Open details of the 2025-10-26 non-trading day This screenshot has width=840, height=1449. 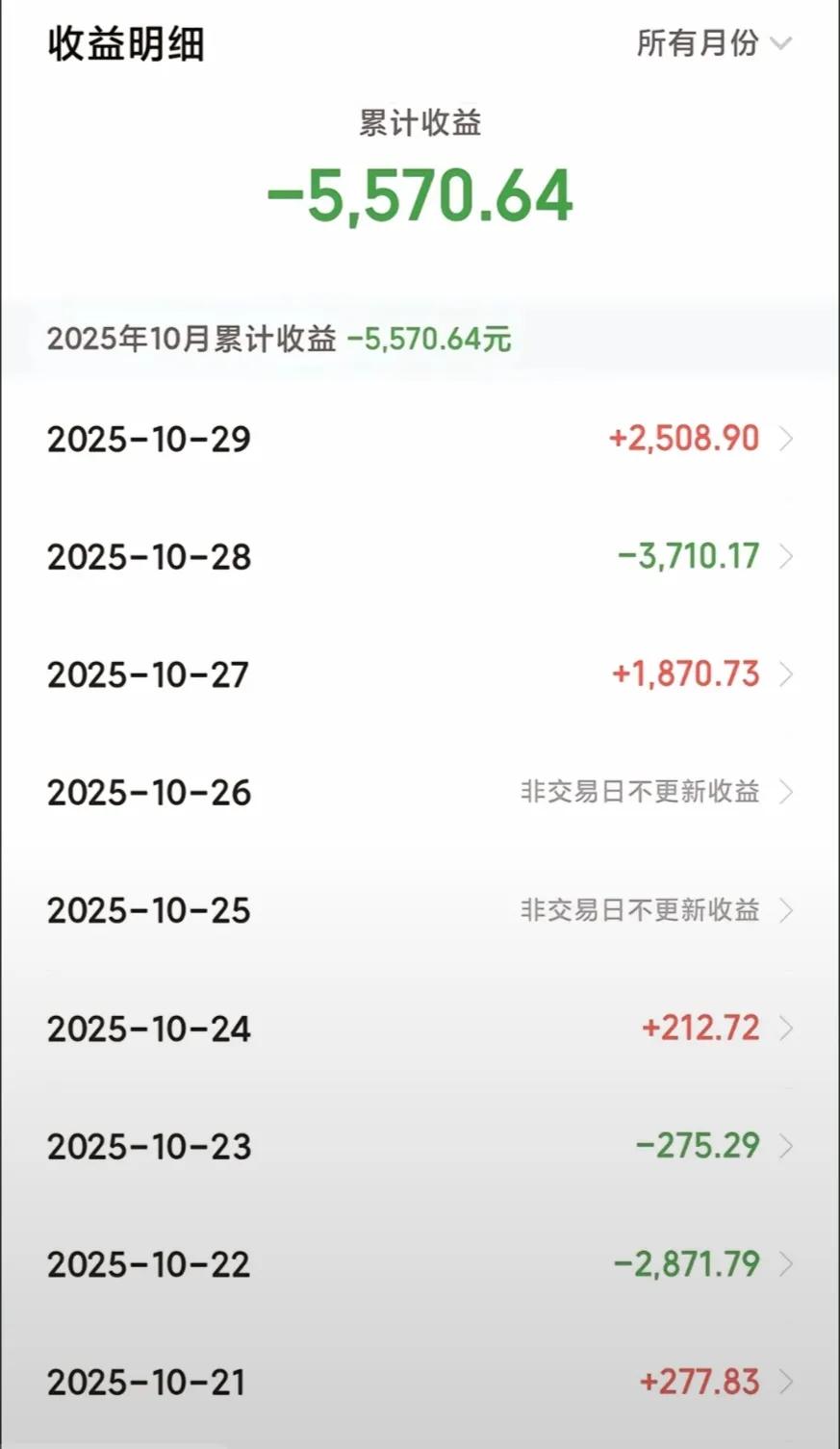(x=786, y=793)
